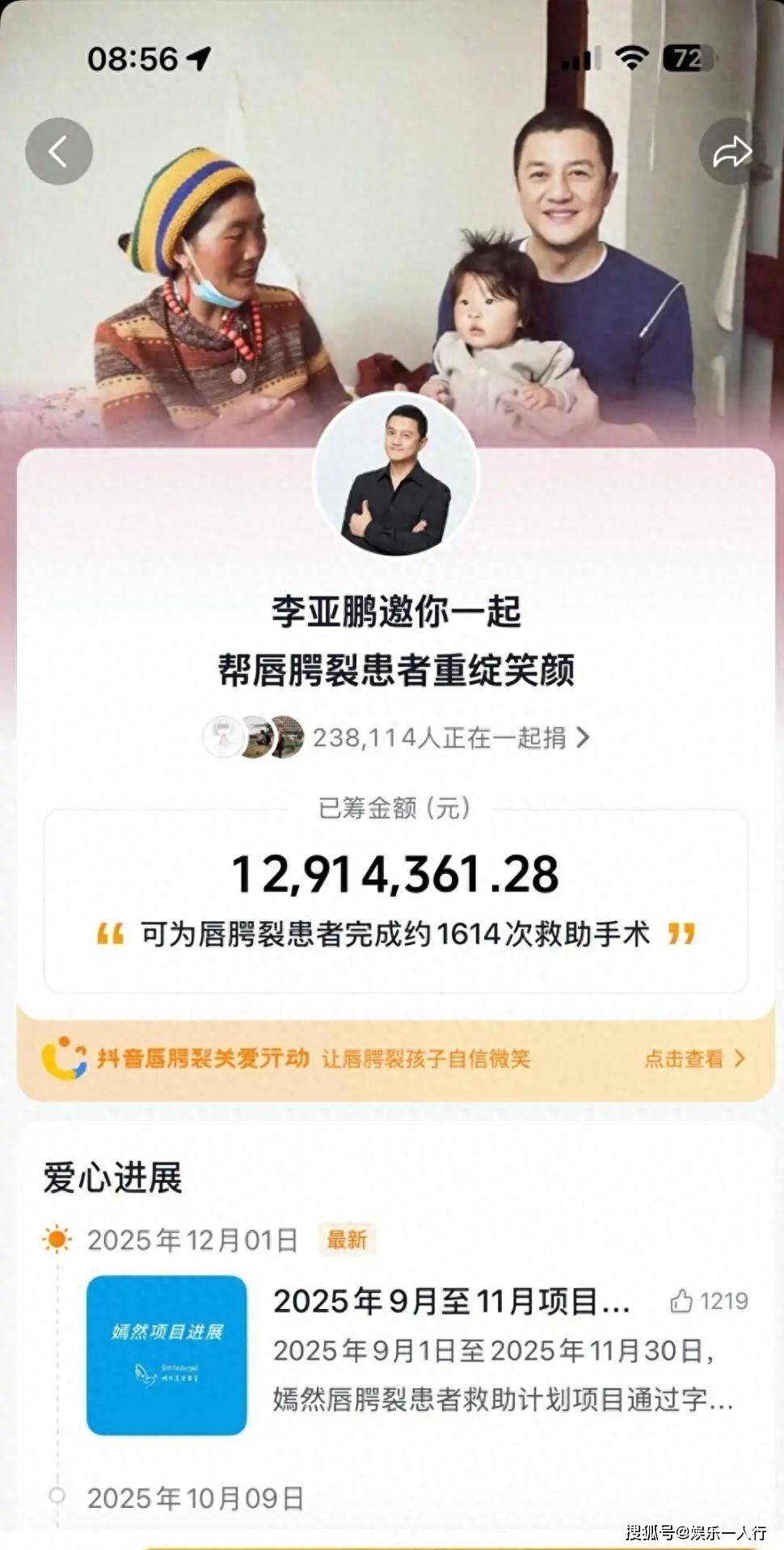Open 李亚鹏's circular profile avatar
The image size is (784, 1550).
pyautogui.click(x=396, y=477)
